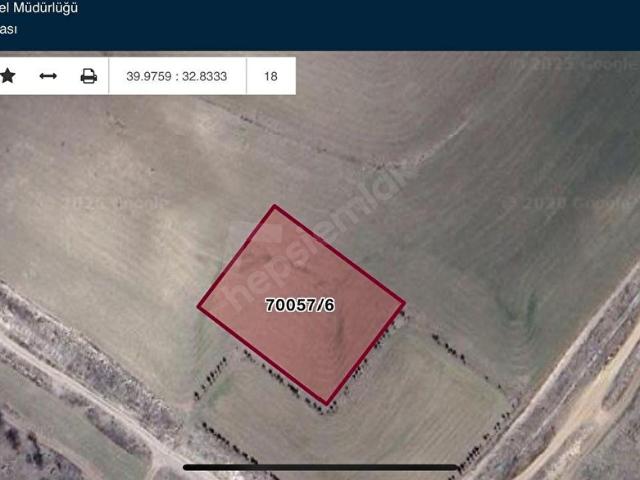Print the current map view
640x480 pixels.
(x=89, y=76)
